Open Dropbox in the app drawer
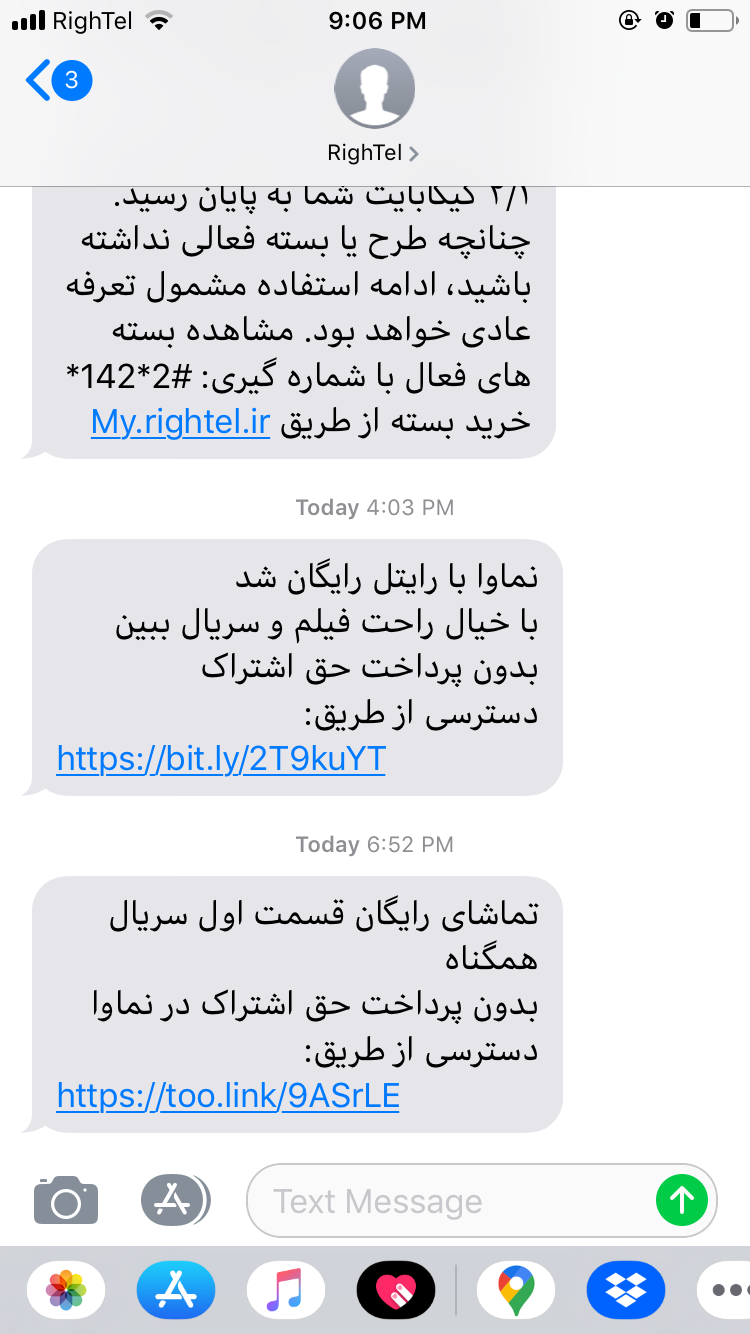750x1334 pixels. pos(626,1289)
